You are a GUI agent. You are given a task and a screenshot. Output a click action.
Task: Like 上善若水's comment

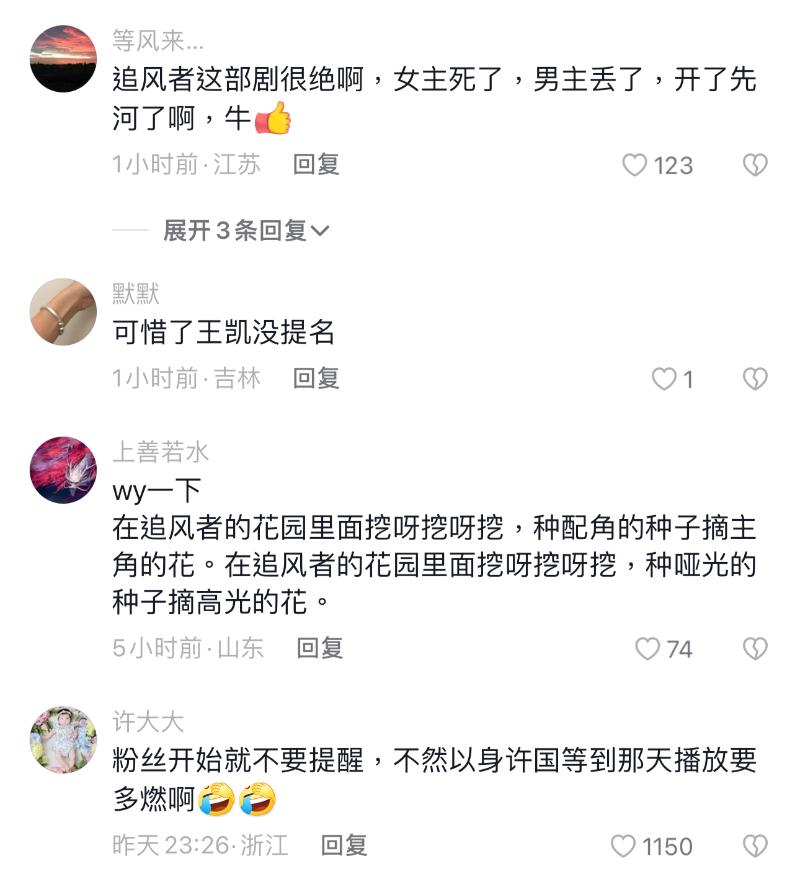(x=648, y=649)
